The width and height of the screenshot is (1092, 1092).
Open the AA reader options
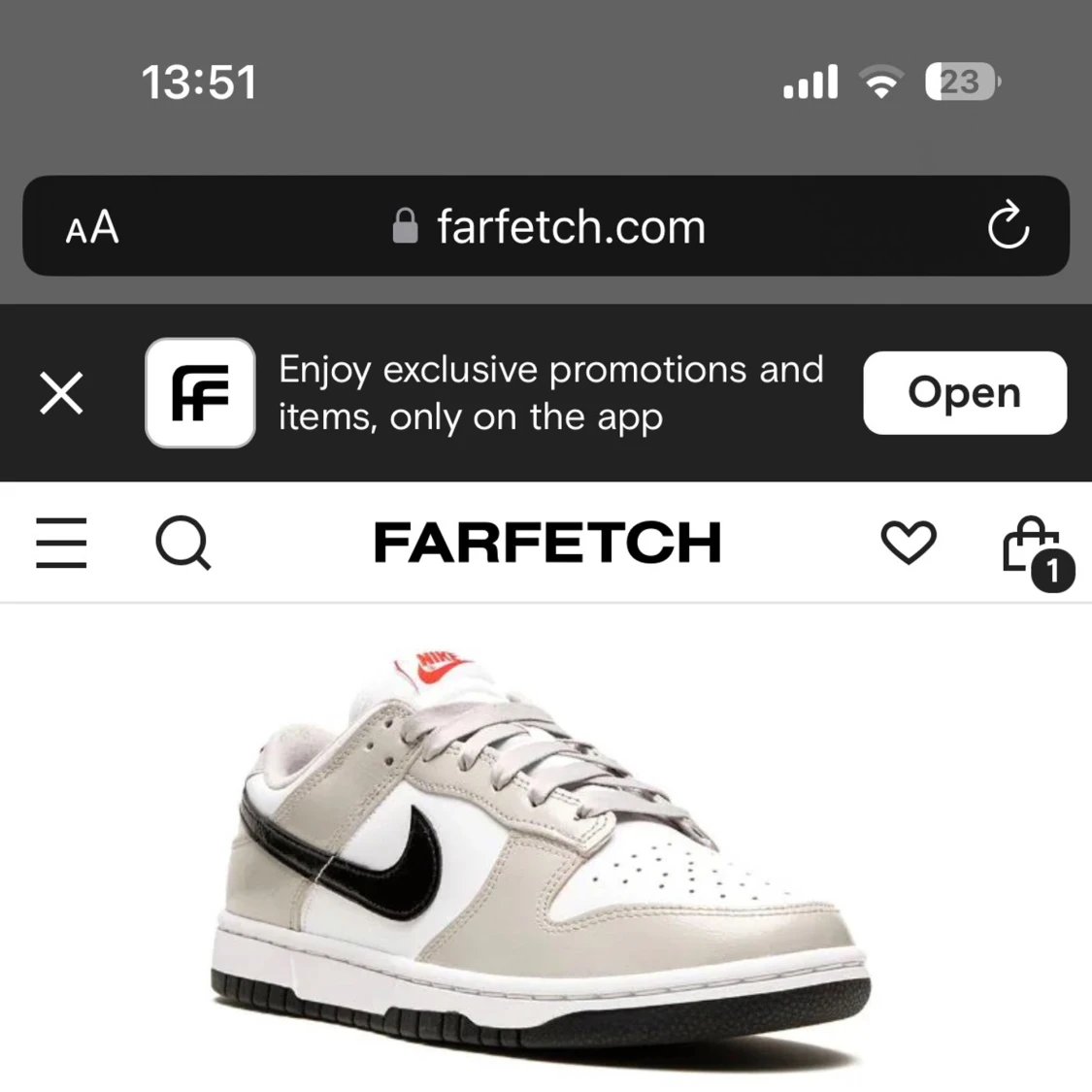click(x=92, y=228)
